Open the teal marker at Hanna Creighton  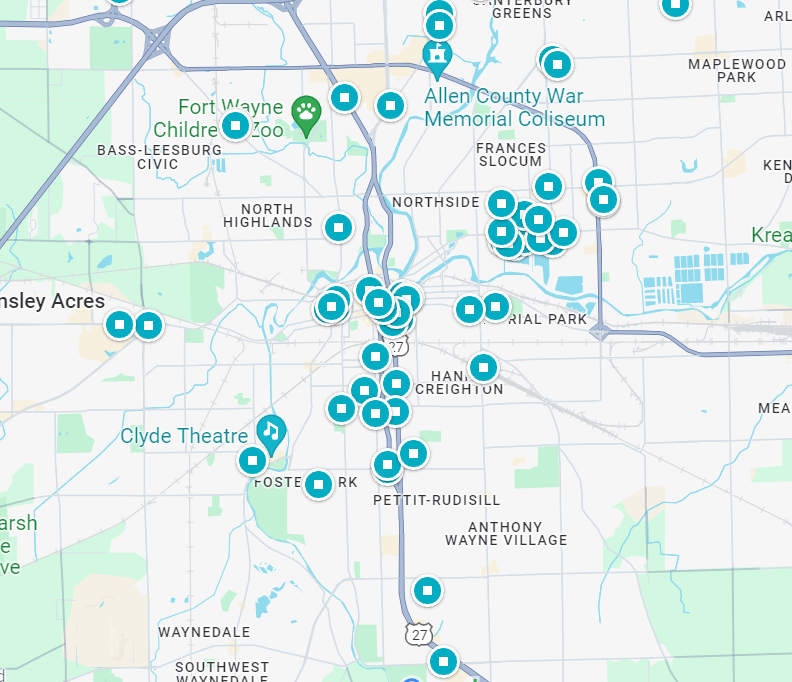(x=483, y=368)
